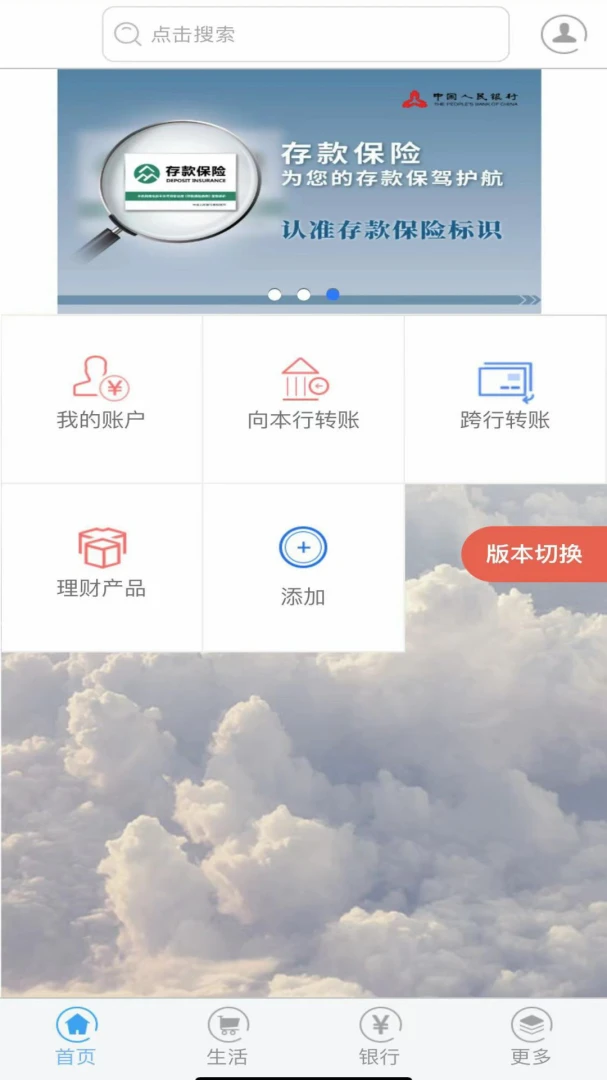The image size is (607, 1080).
Task: Switch to the 银行 tab
Action: 379,1037
